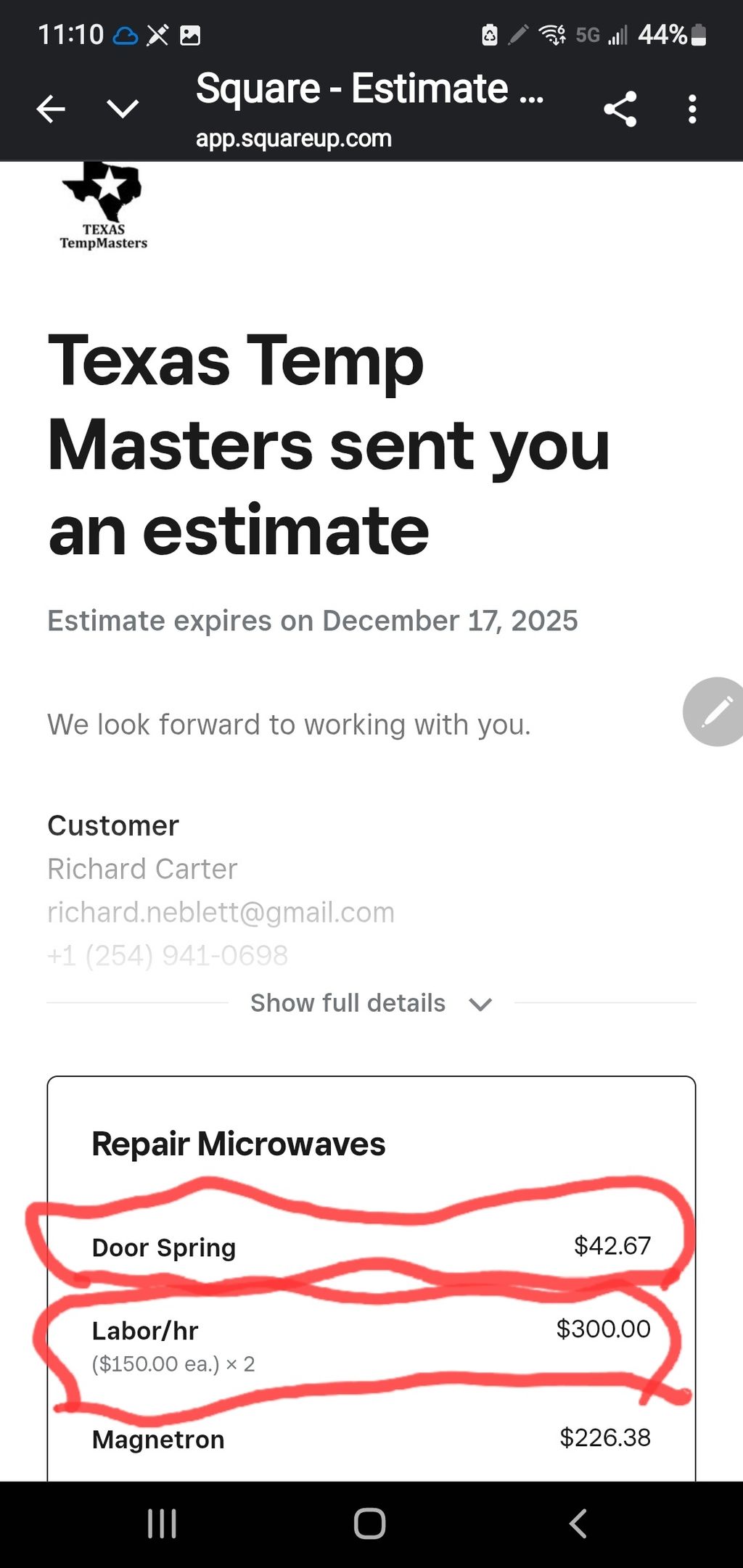The image size is (743, 1568).
Task: Open the three-dot overflow menu
Action: coord(692,110)
